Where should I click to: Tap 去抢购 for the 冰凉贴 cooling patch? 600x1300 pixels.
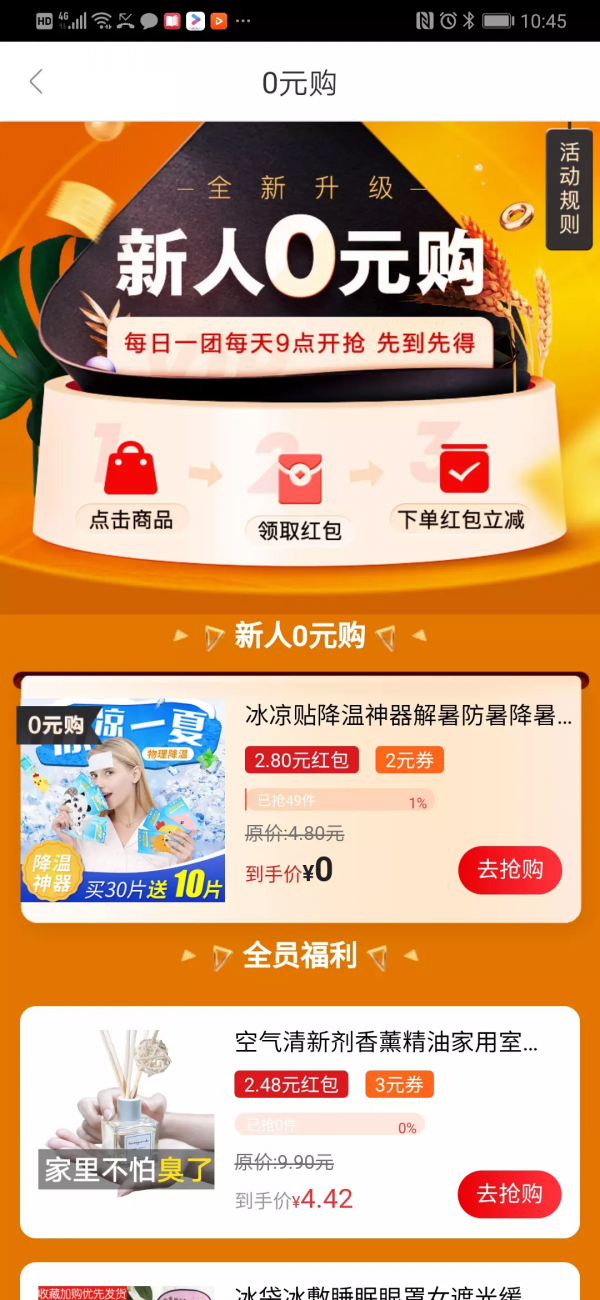click(510, 870)
